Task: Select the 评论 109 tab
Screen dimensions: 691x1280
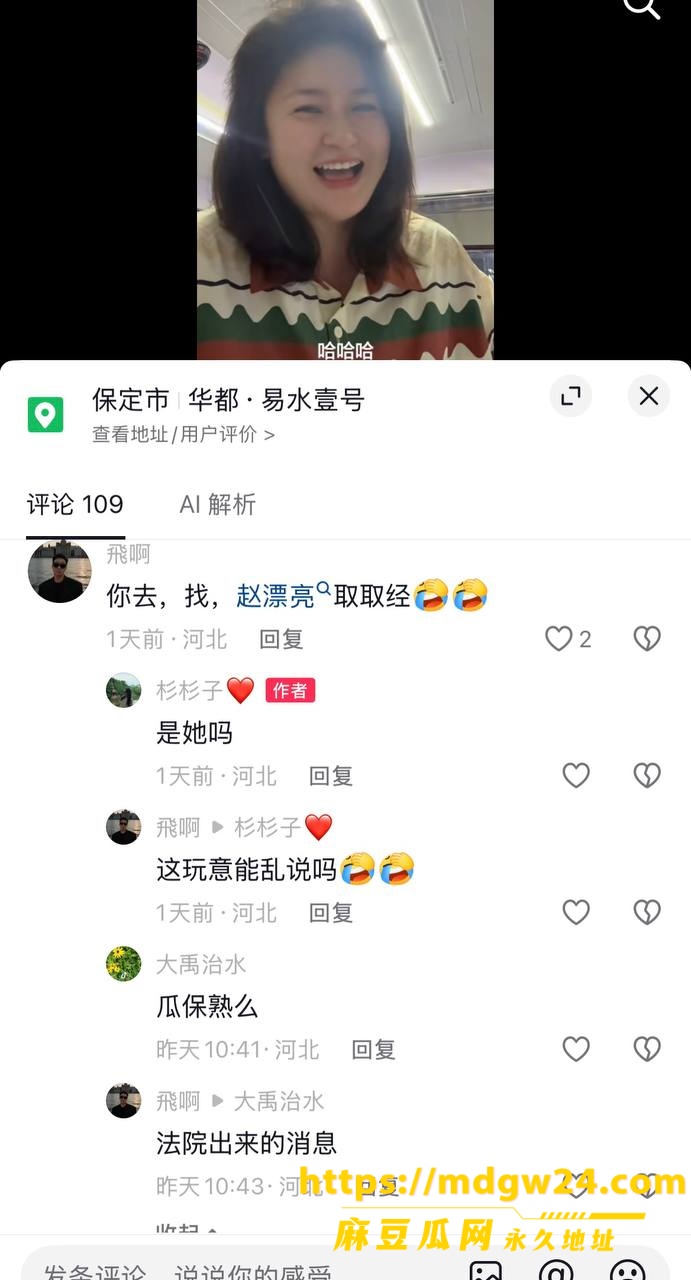Action: click(75, 504)
